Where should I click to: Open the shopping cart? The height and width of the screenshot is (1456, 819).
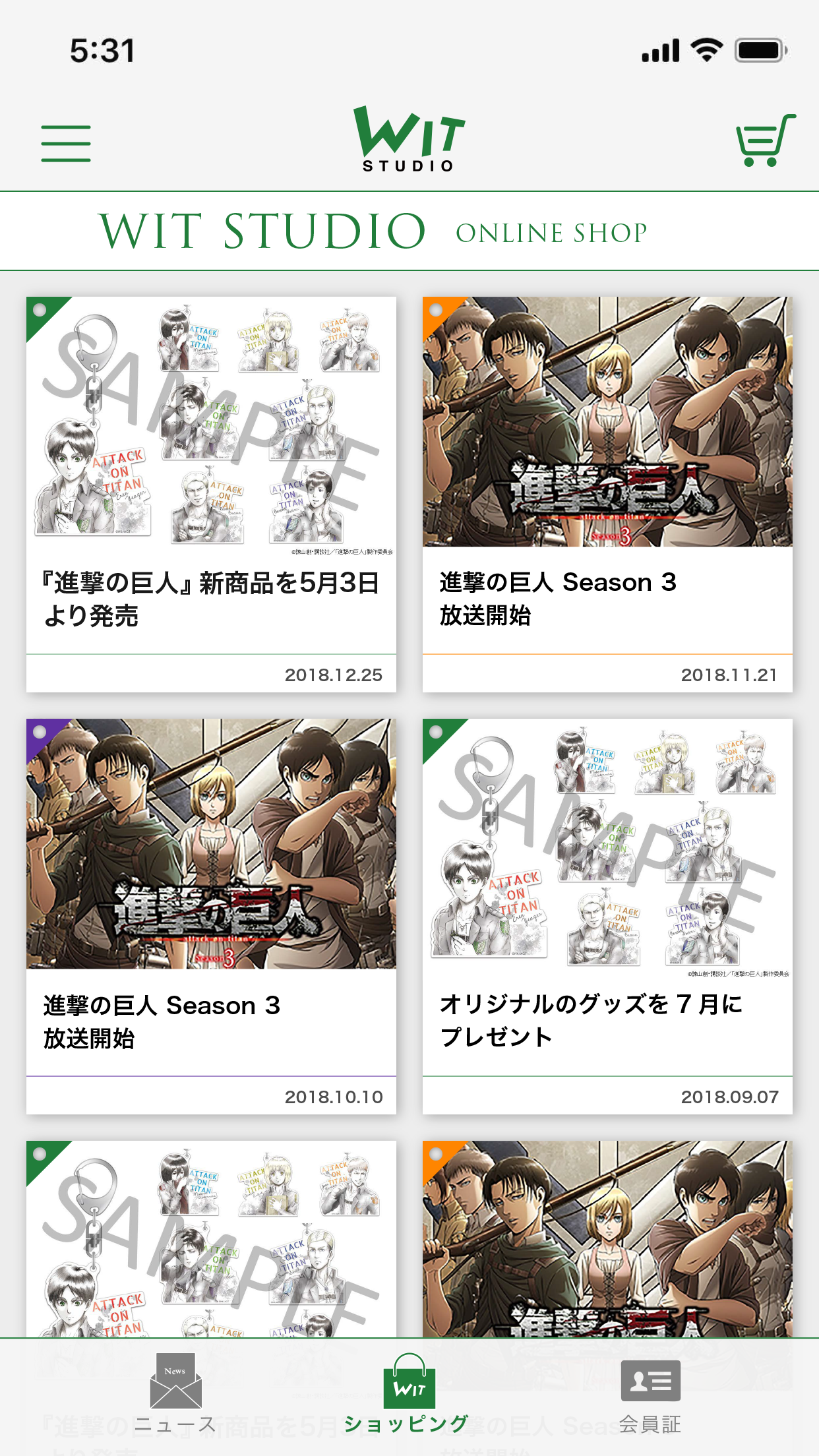coord(765,140)
